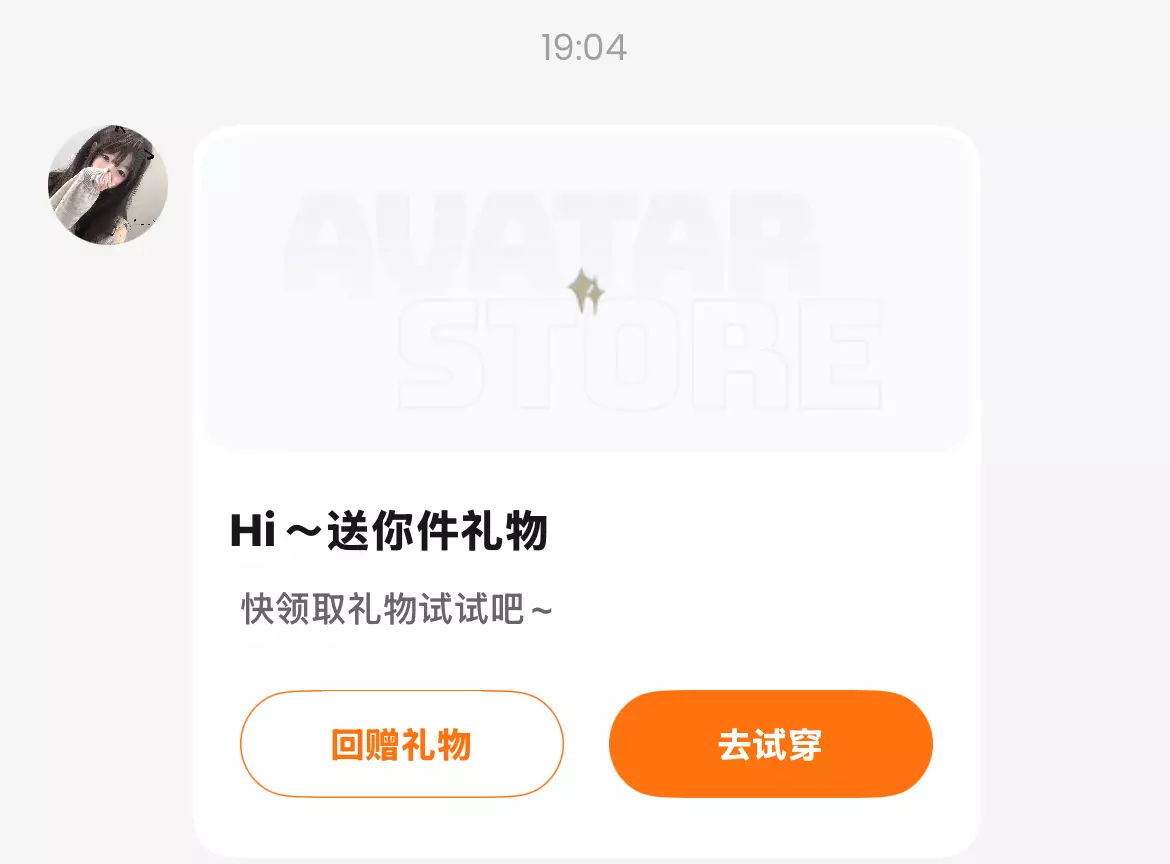
Task: Open the Avatar Store gift card image
Action: click(586, 292)
